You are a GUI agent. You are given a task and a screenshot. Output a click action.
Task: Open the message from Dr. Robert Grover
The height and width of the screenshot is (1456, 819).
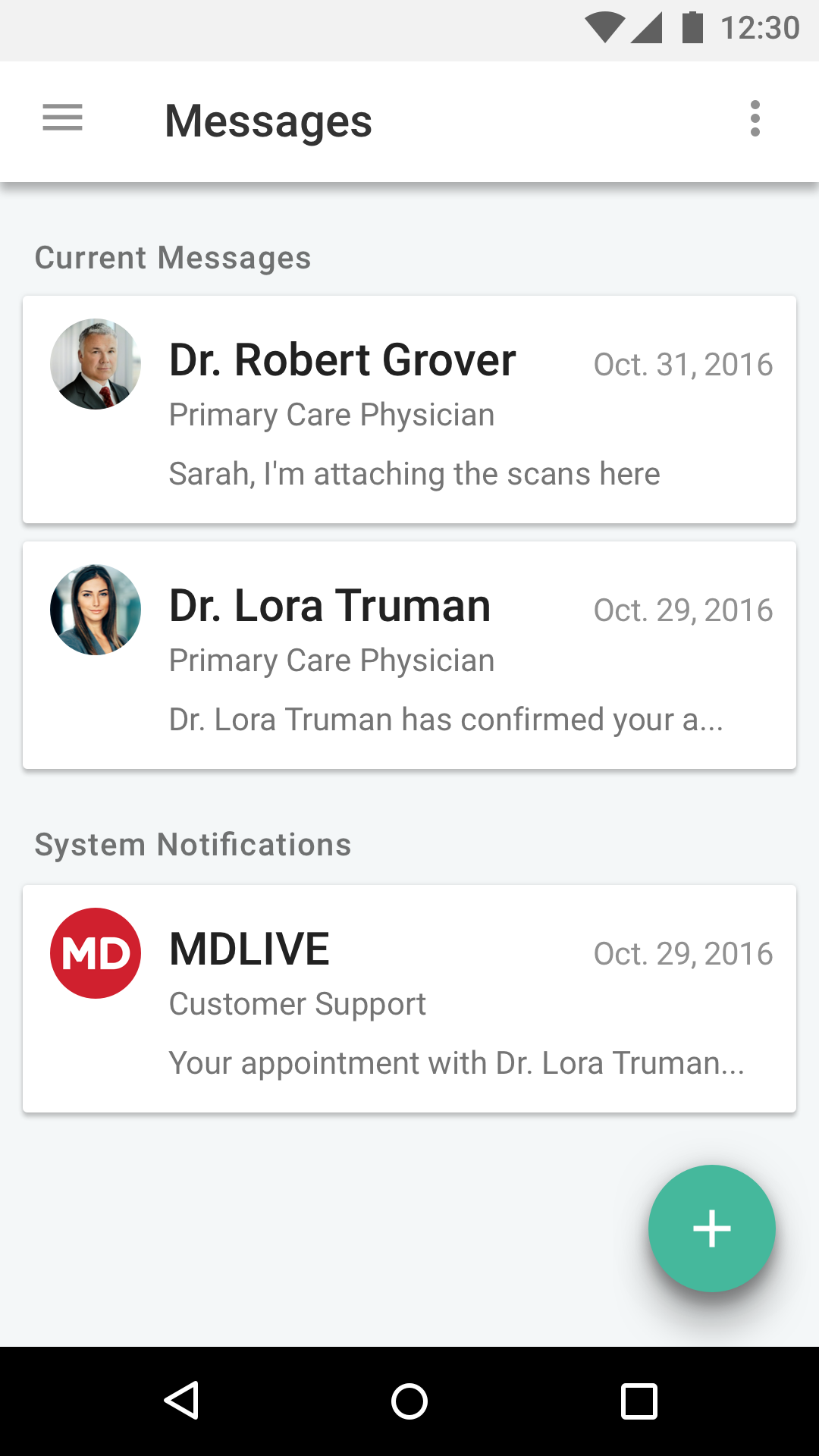tap(409, 409)
